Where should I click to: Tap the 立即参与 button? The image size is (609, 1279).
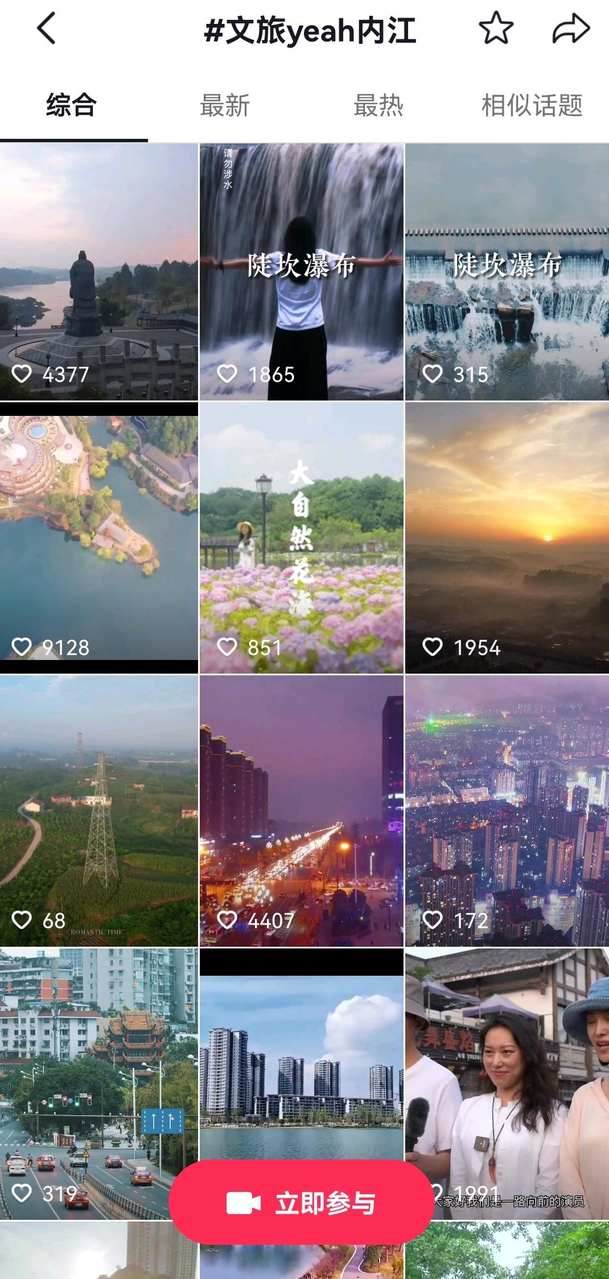pyautogui.click(x=302, y=1202)
